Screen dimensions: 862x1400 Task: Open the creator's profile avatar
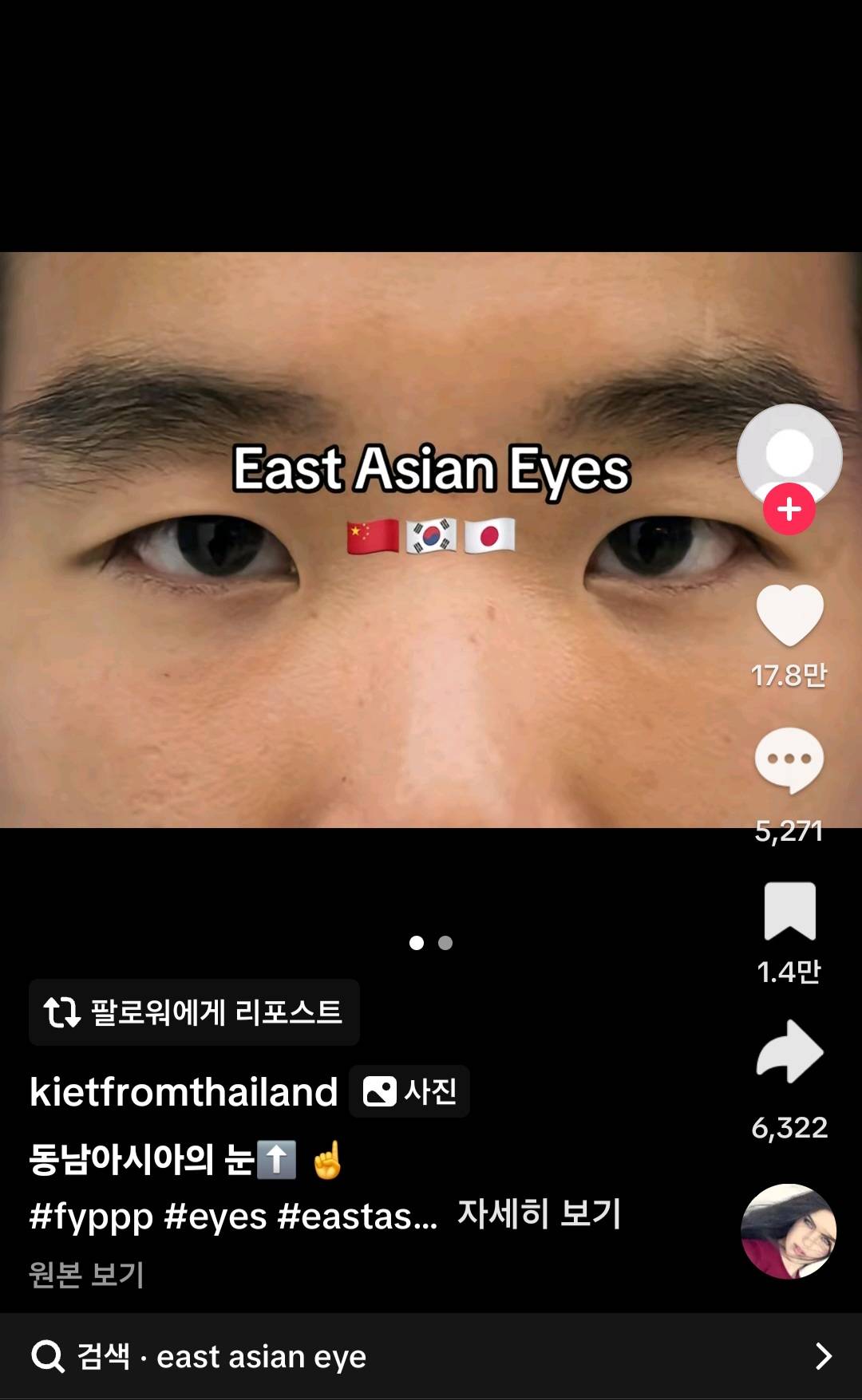pyautogui.click(x=789, y=451)
